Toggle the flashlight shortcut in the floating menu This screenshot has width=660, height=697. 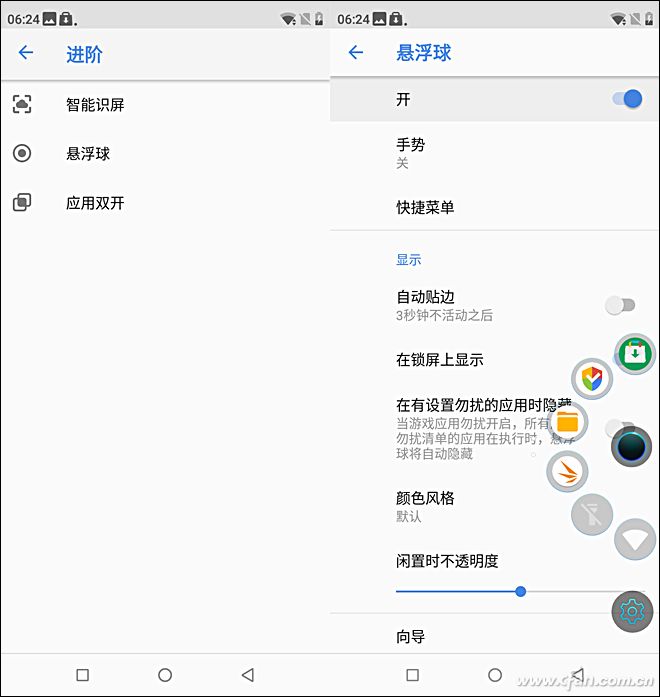click(x=592, y=516)
